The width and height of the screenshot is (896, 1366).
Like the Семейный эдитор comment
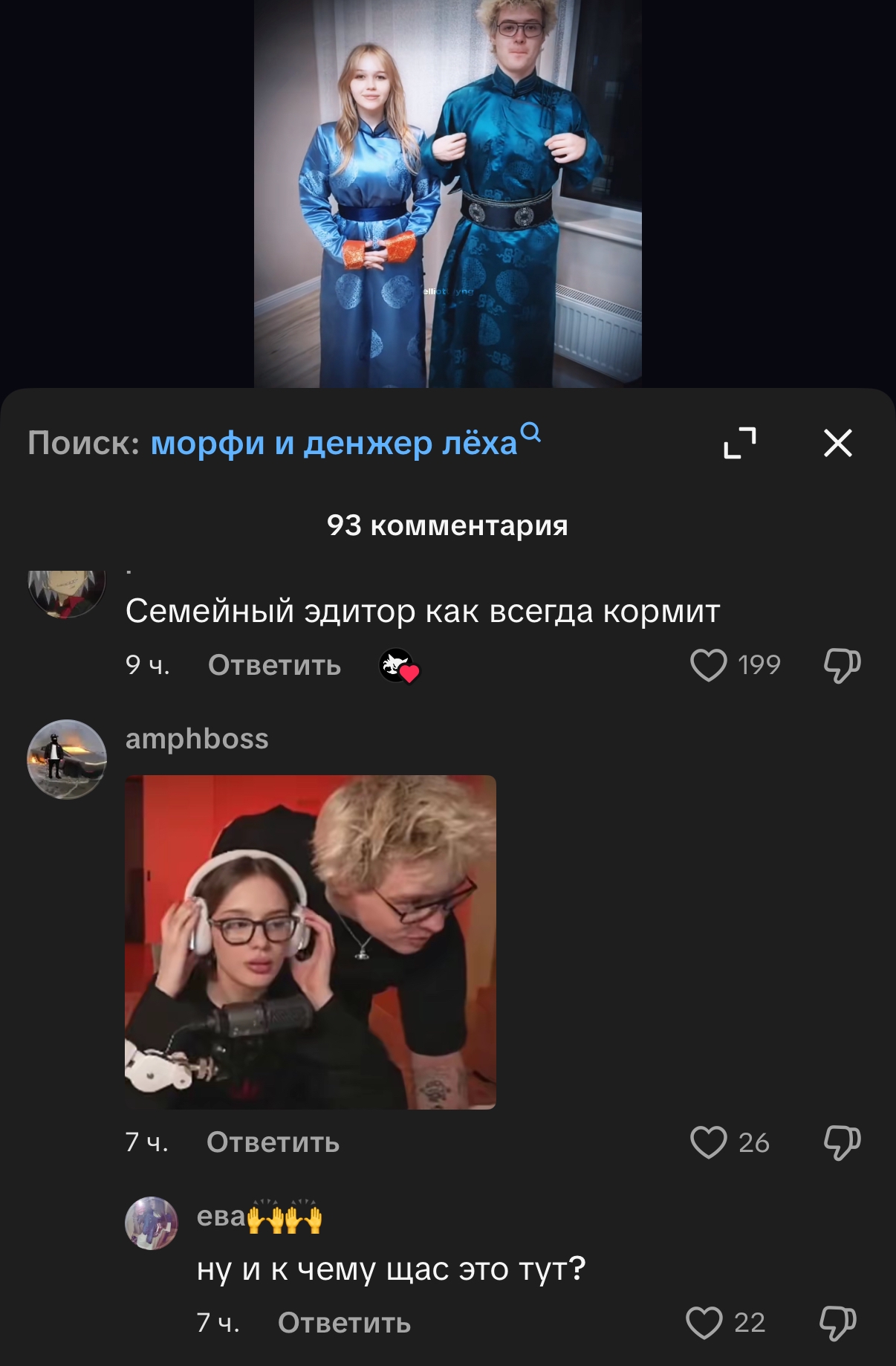pyautogui.click(x=709, y=664)
